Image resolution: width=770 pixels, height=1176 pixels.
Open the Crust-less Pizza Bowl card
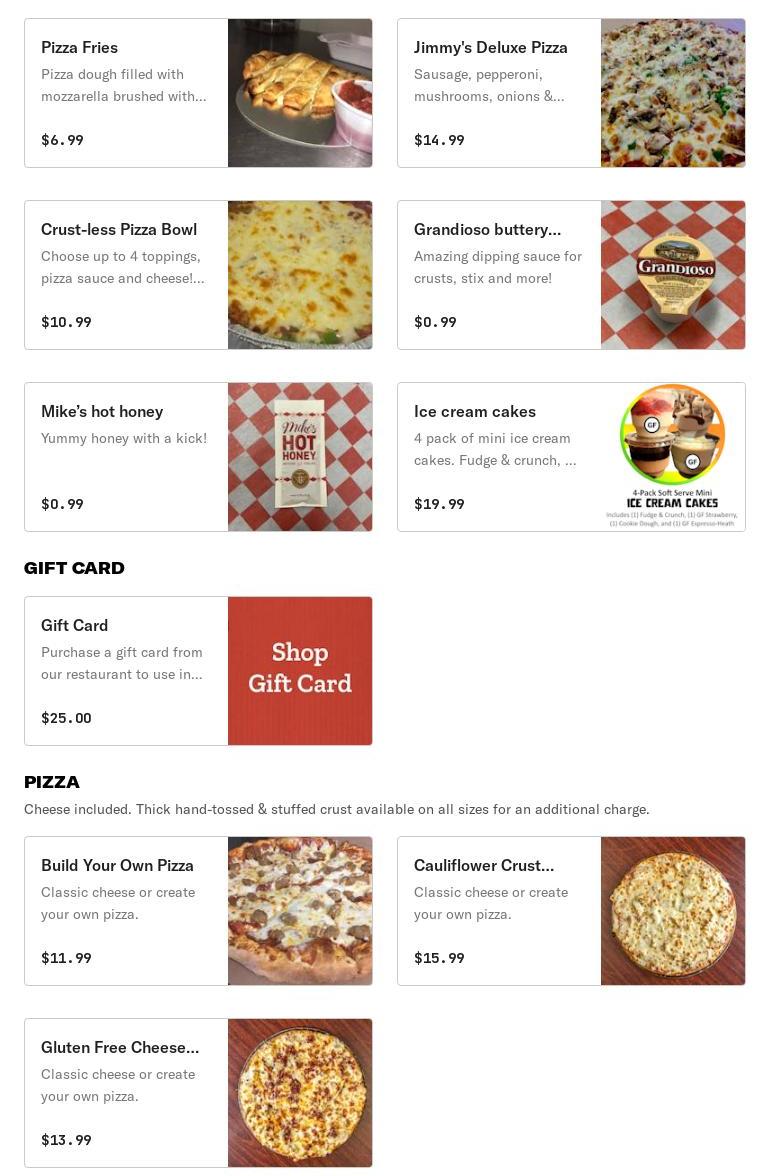[x=198, y=275]
